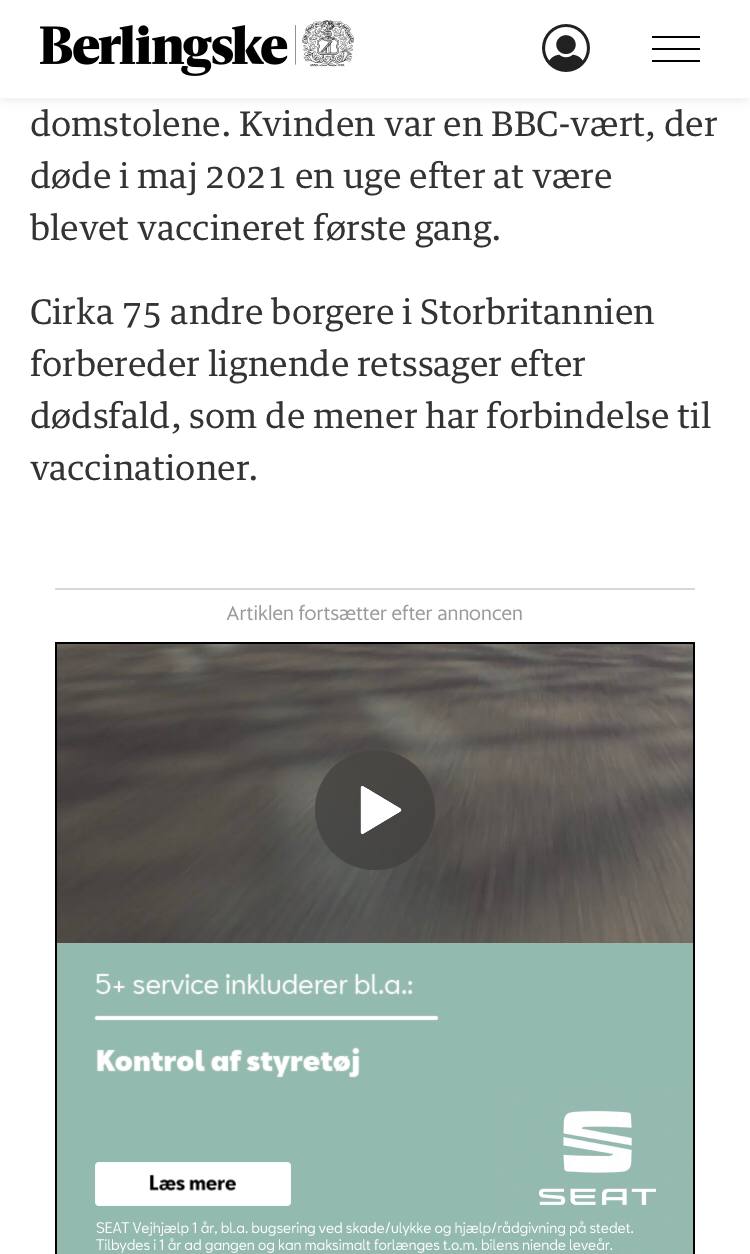This screenshot has height=1254, width=750.
Task: Open the user profile icon
Action: click(566, 48)
